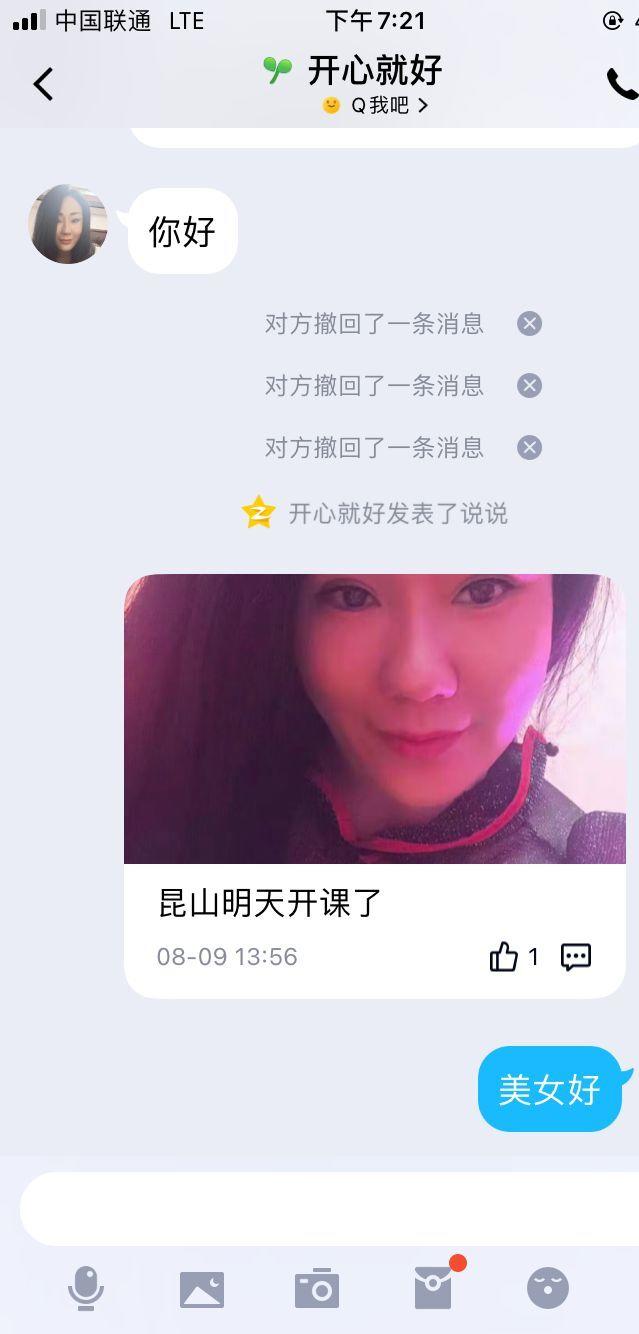Image resolution: width=639 pixels, height=1334 pixels.
Task: Open the red packet option
Action: tap(433, 1289)
